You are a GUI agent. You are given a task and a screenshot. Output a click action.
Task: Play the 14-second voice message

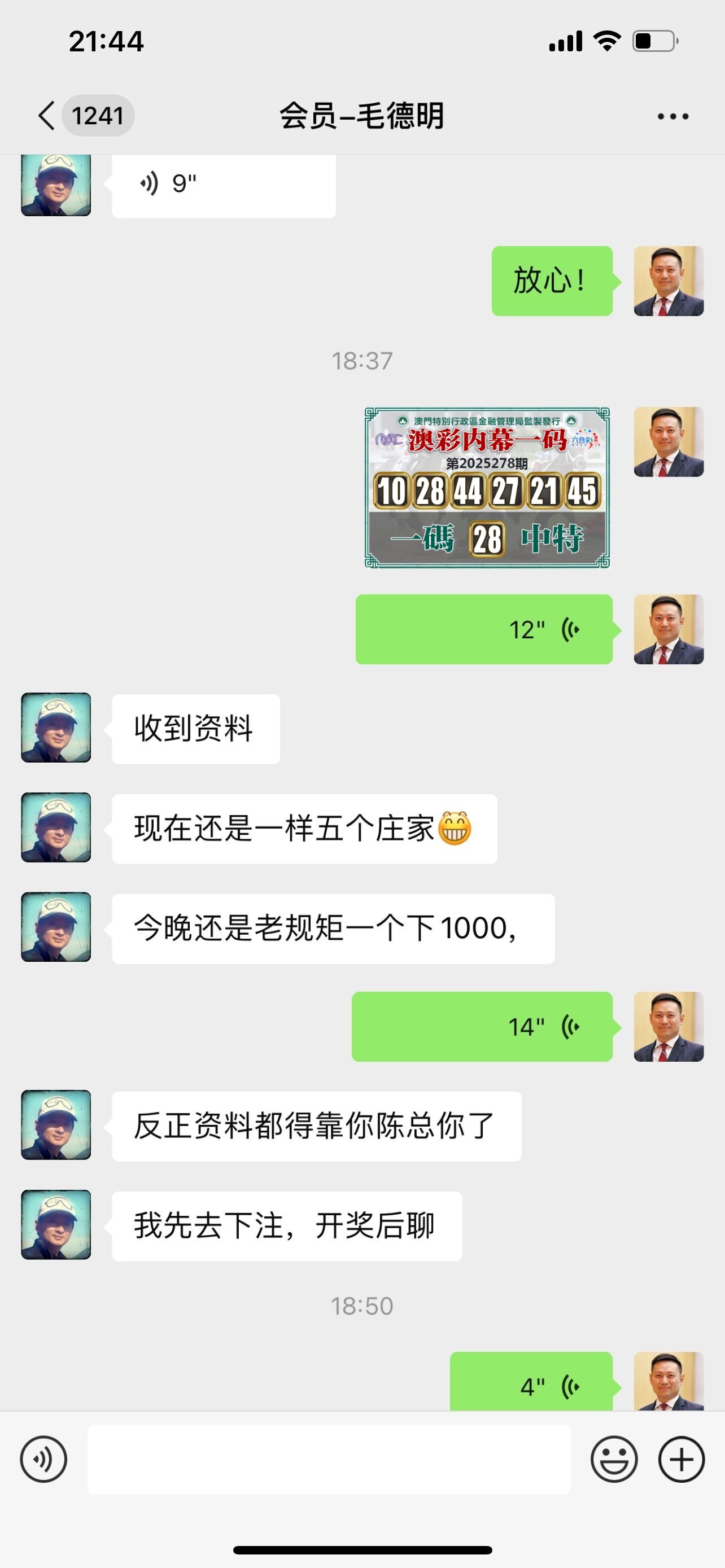[482, 1026]
